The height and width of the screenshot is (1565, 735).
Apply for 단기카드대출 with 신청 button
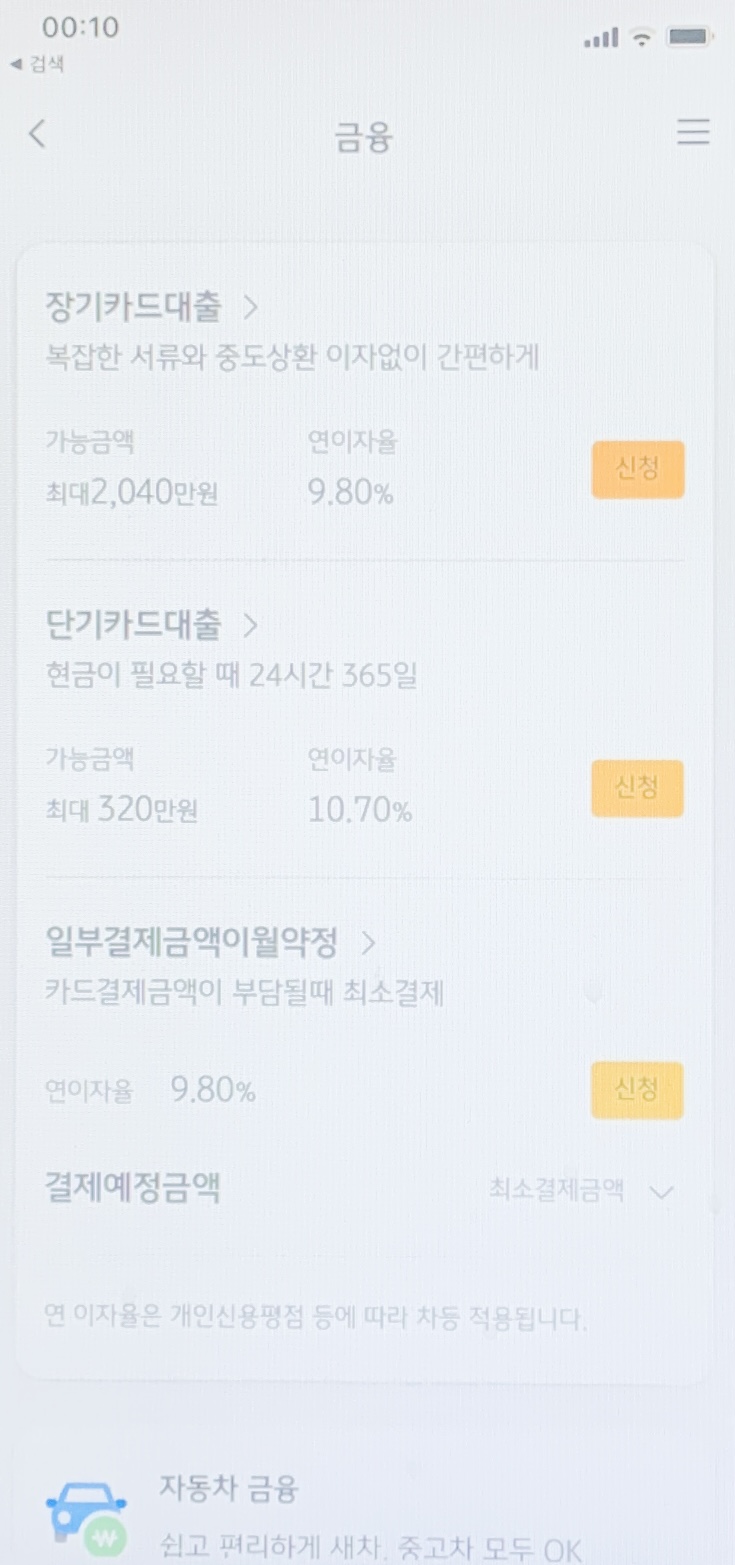click(x=638, y=788)
